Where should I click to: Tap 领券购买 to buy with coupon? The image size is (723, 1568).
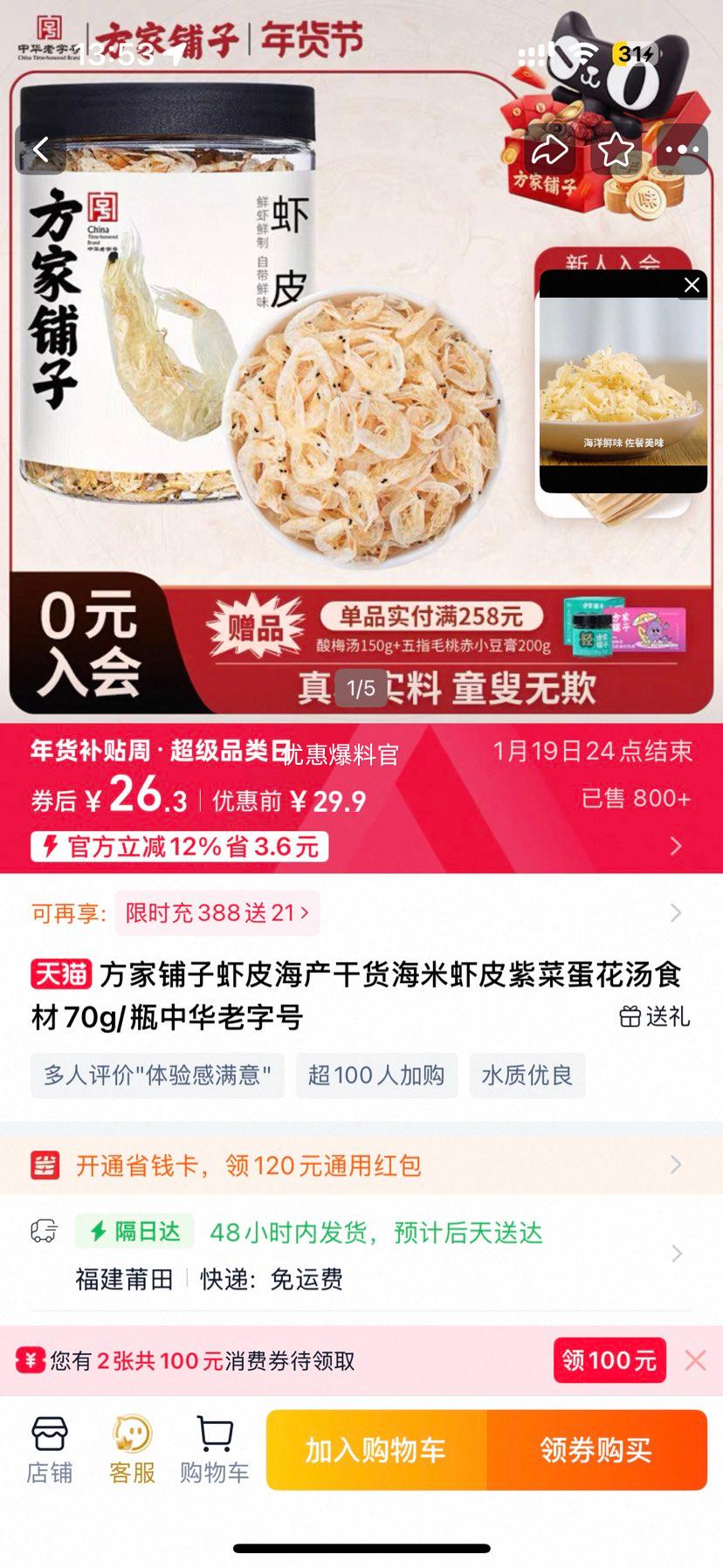596,1449
